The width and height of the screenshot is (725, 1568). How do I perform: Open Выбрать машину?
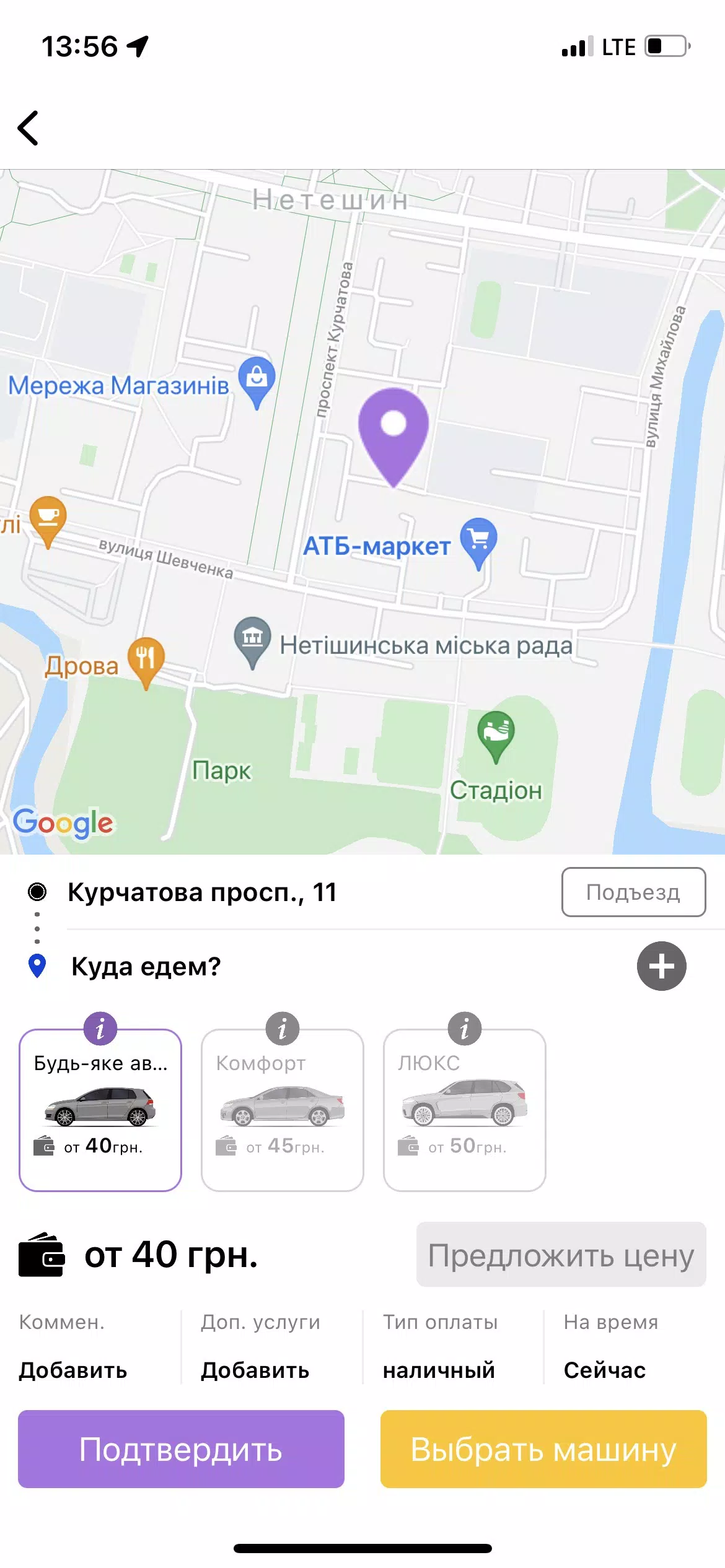click(x=543, y=1449)
